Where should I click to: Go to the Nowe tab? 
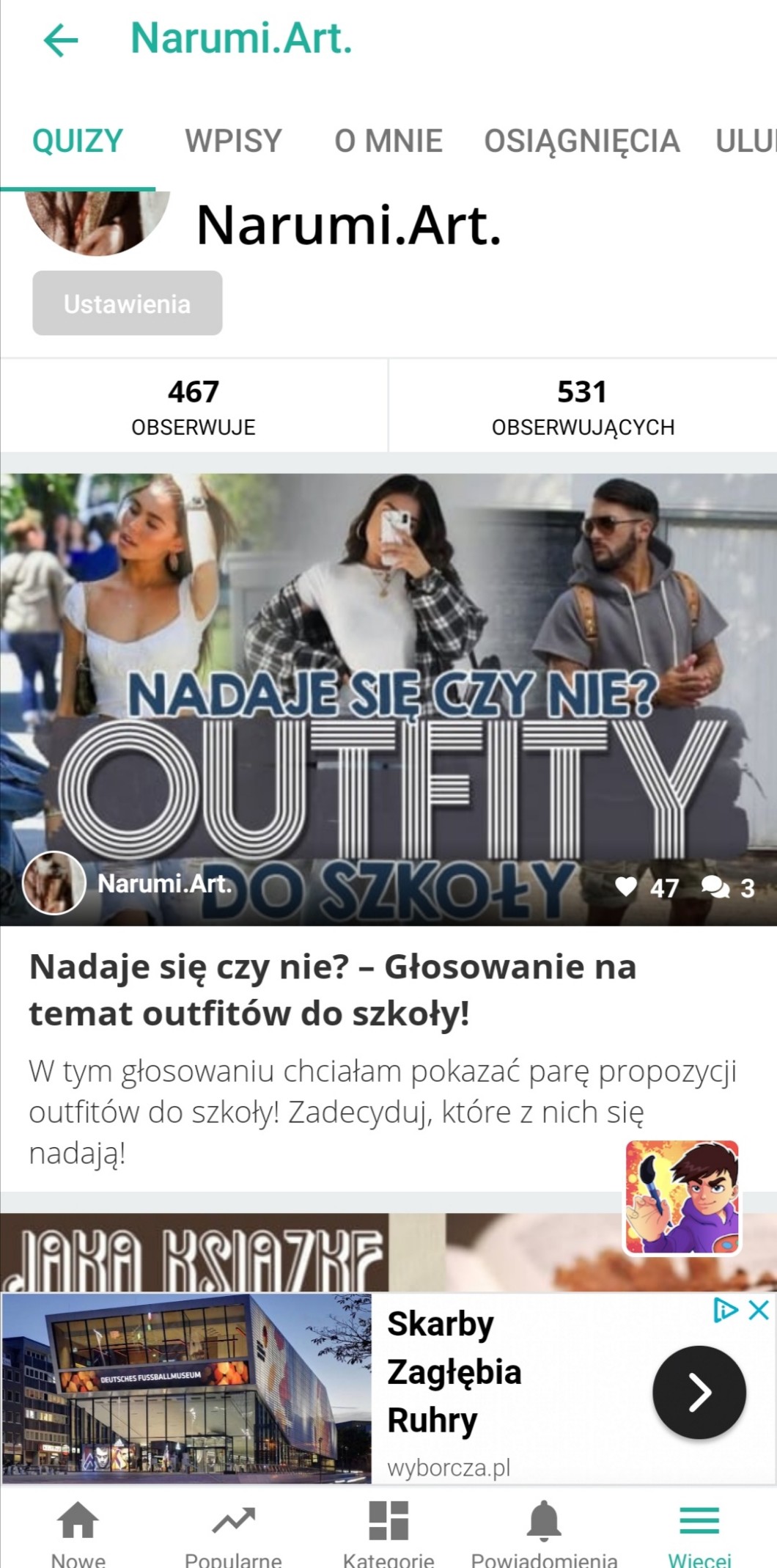pyautogui.click(x=78, y=1533)
